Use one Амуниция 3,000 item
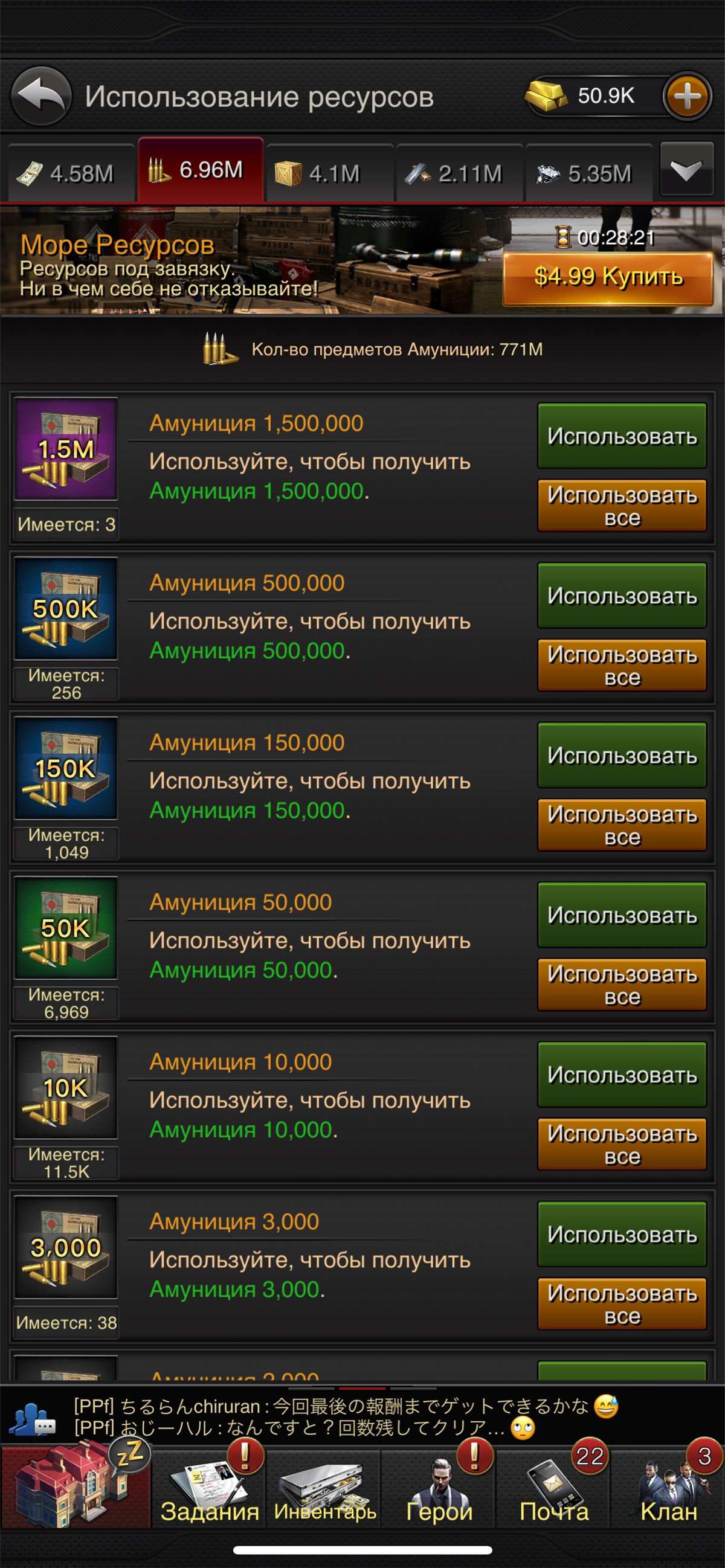The height and width of the screenshot is (1568, 725). (x=622, y=1234)
